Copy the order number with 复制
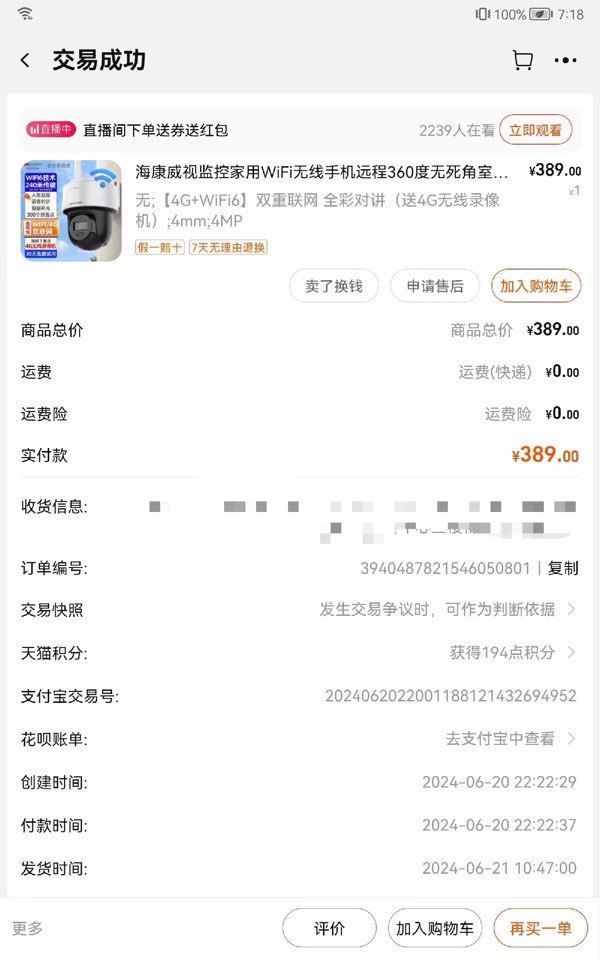The width and height of the screenshot is (600, 960). tap(563, 568)
